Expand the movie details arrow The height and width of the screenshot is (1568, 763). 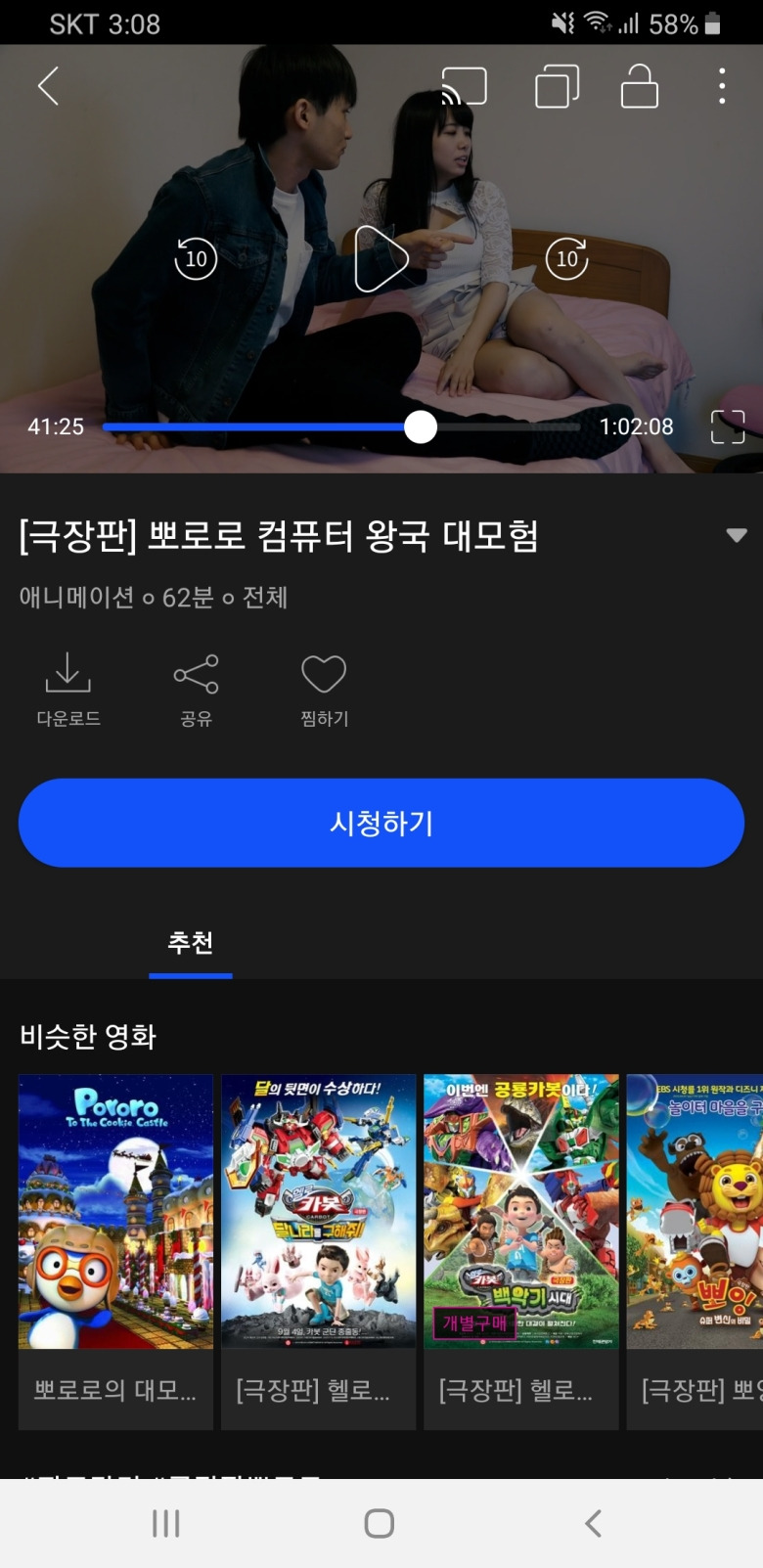coord(736,535)
